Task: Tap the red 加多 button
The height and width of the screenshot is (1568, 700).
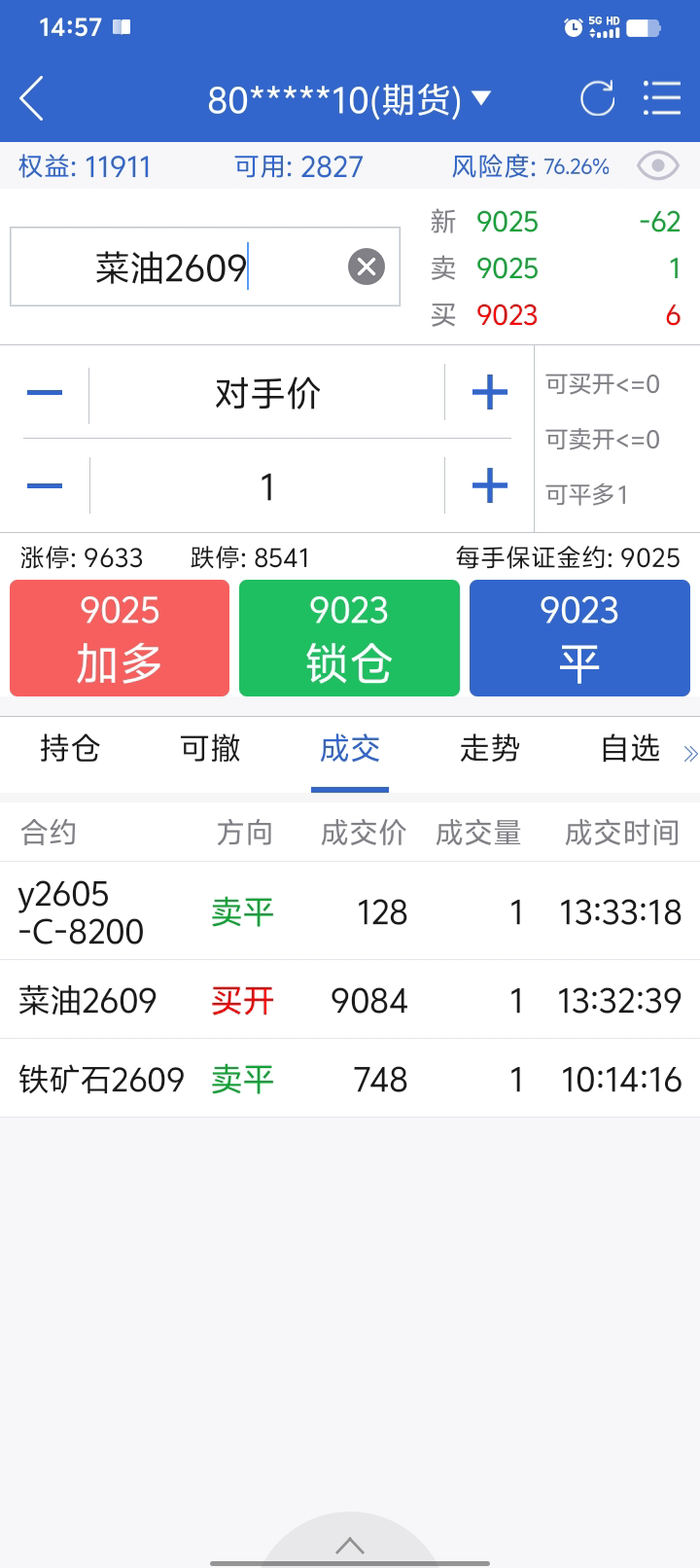Action: (120, 638)
